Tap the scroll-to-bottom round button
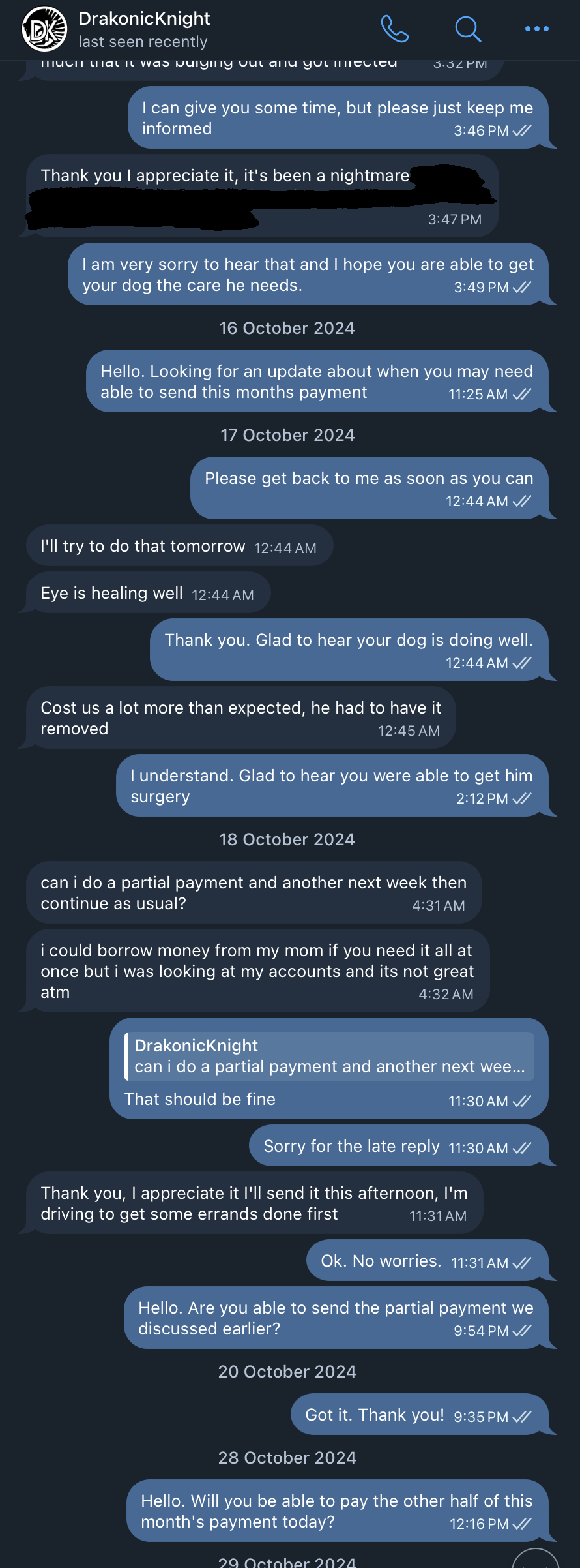580x1568 pixels. tap(536, 1560)
